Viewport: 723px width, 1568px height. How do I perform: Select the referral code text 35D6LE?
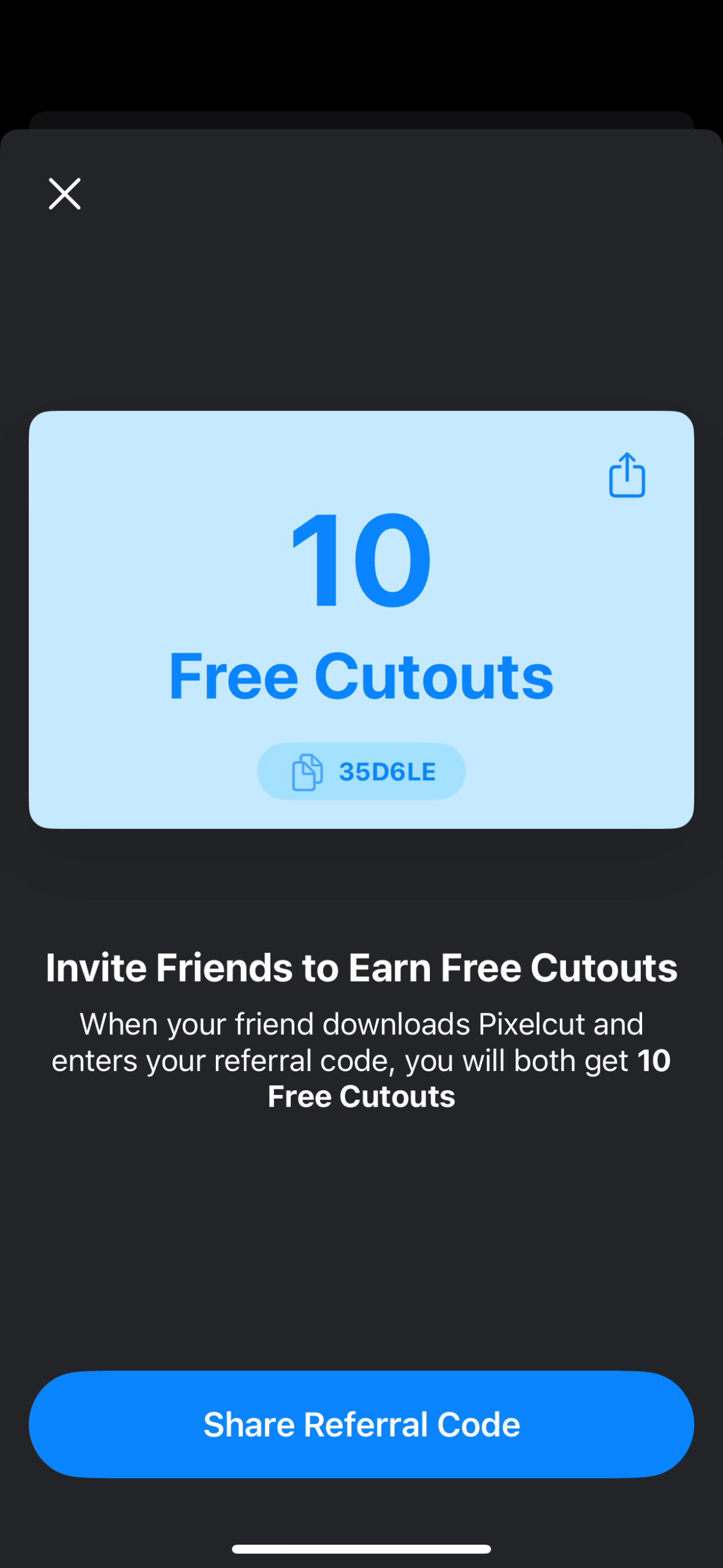388,772
